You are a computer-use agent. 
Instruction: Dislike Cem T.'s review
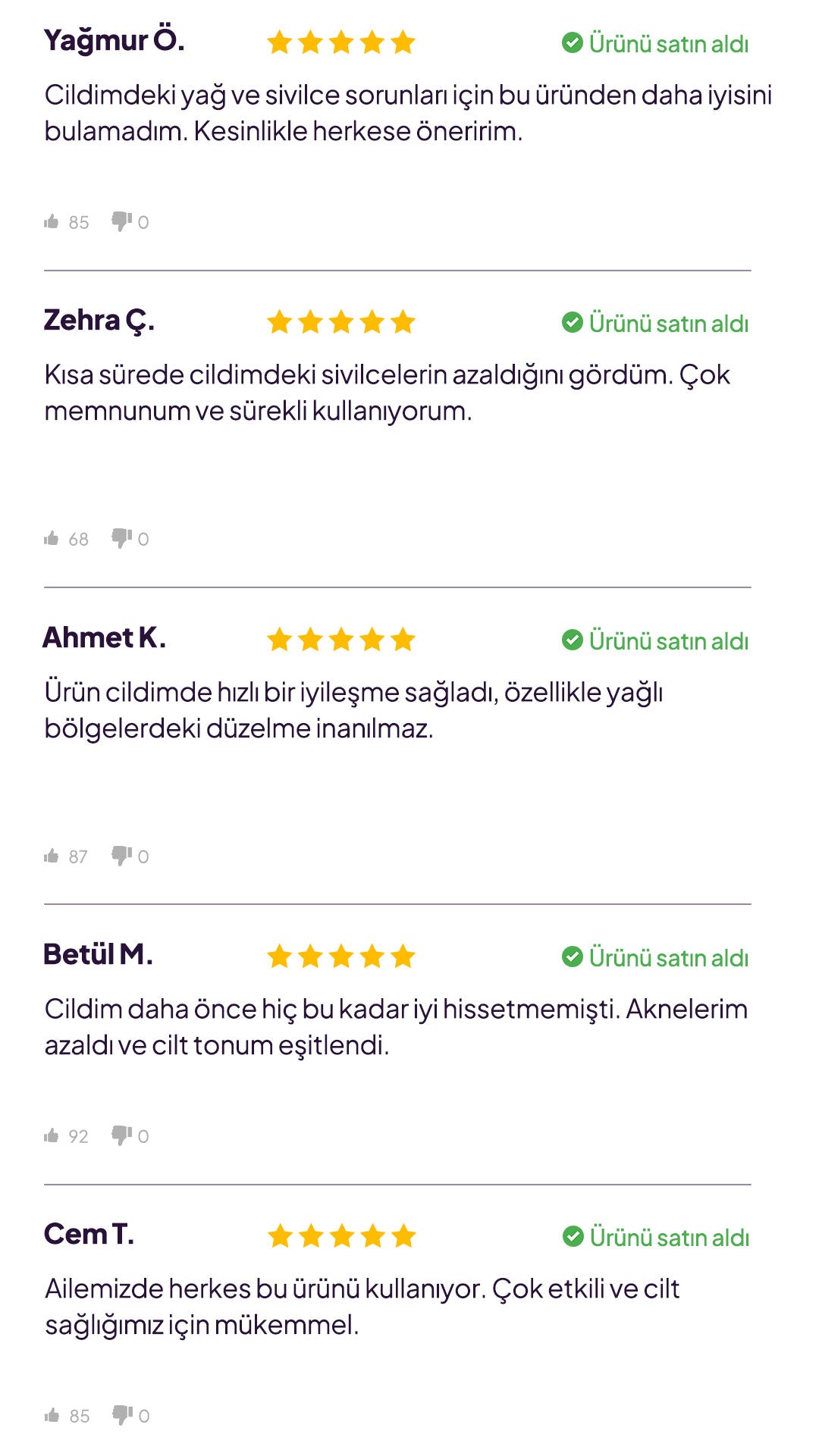(122, 1415)
